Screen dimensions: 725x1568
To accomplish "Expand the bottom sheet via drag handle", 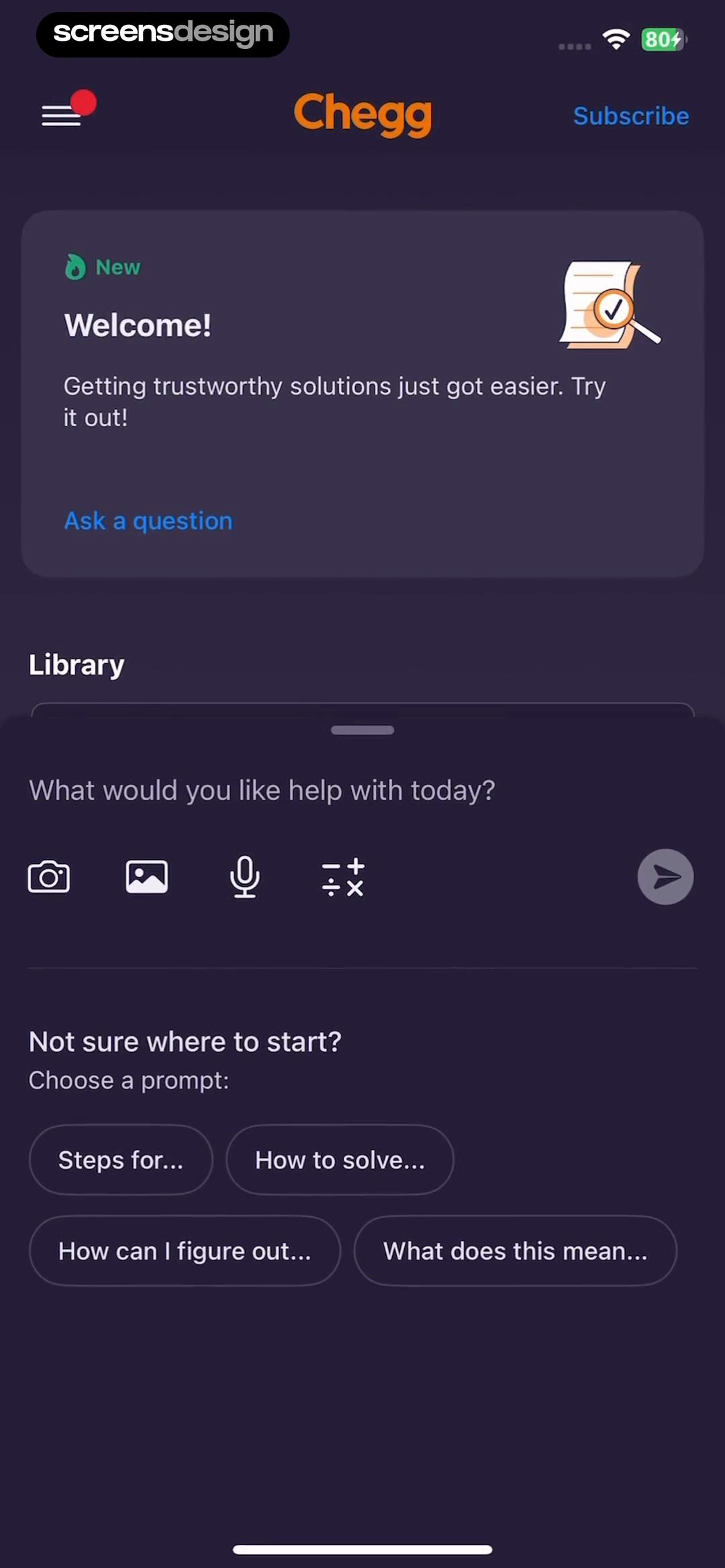I will pyautogui.click(x=362, y=730).
